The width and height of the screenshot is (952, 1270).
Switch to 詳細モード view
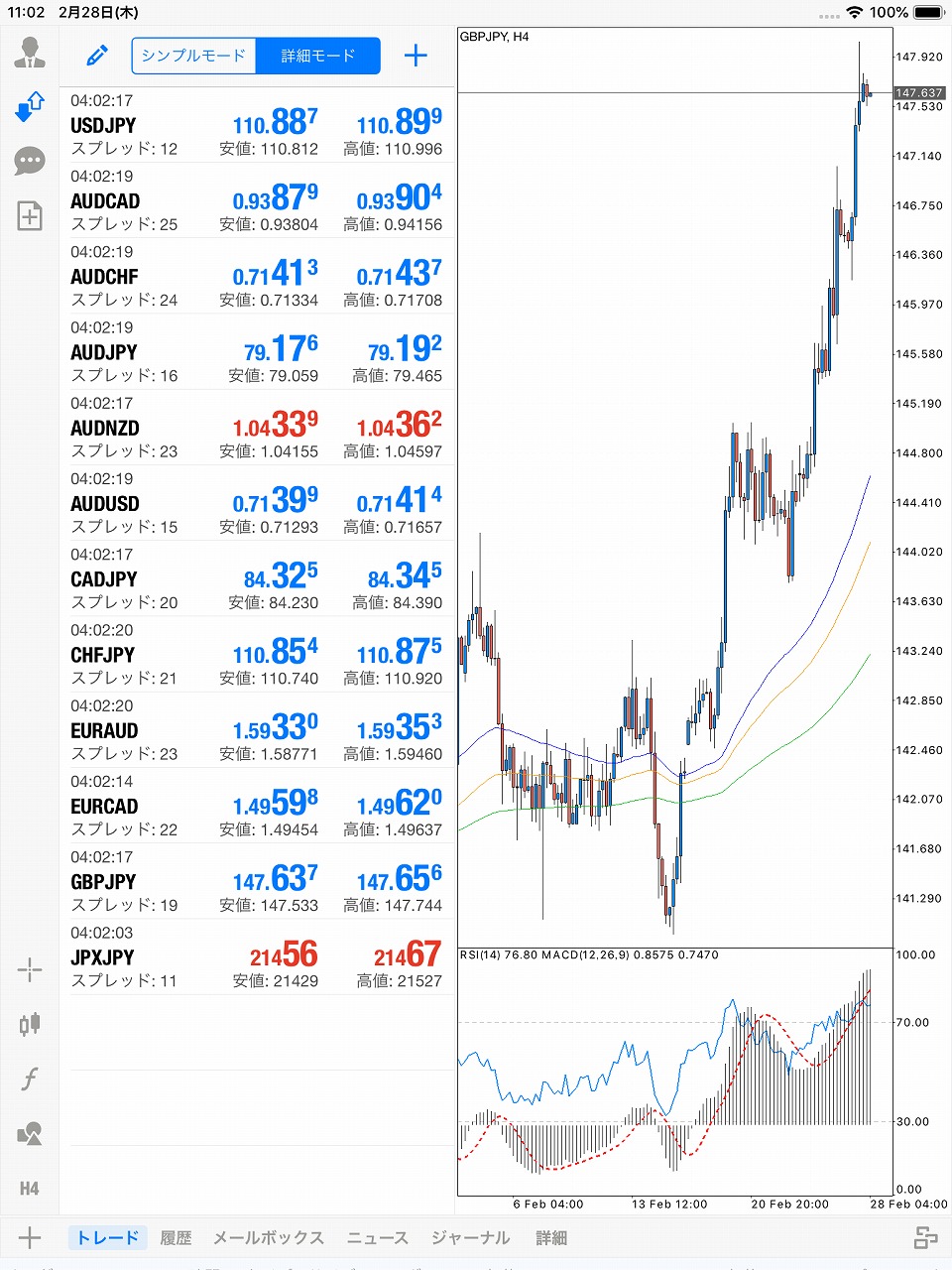tap(317, 56)
